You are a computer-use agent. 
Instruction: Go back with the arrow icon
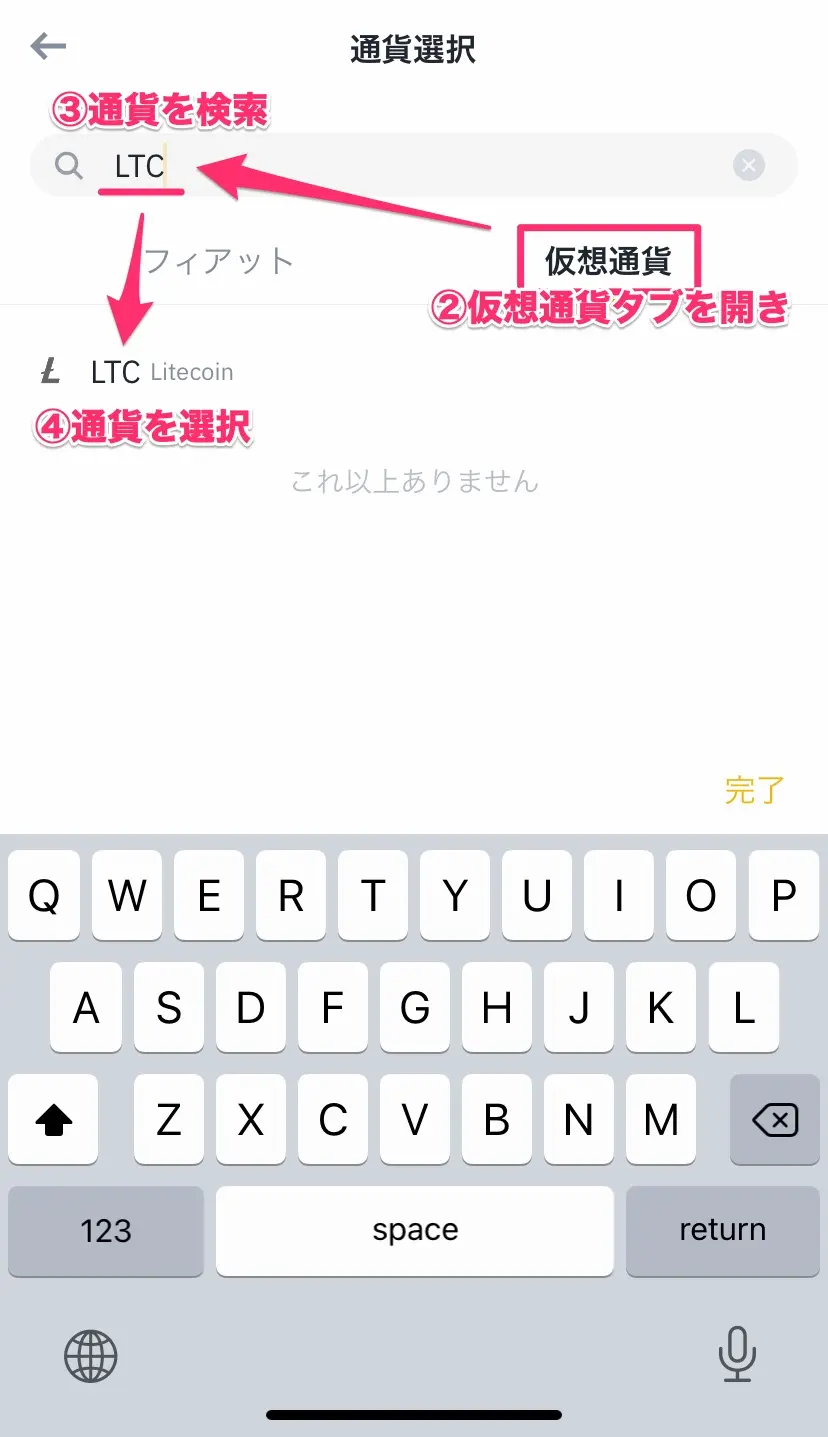tap(48, 46)
